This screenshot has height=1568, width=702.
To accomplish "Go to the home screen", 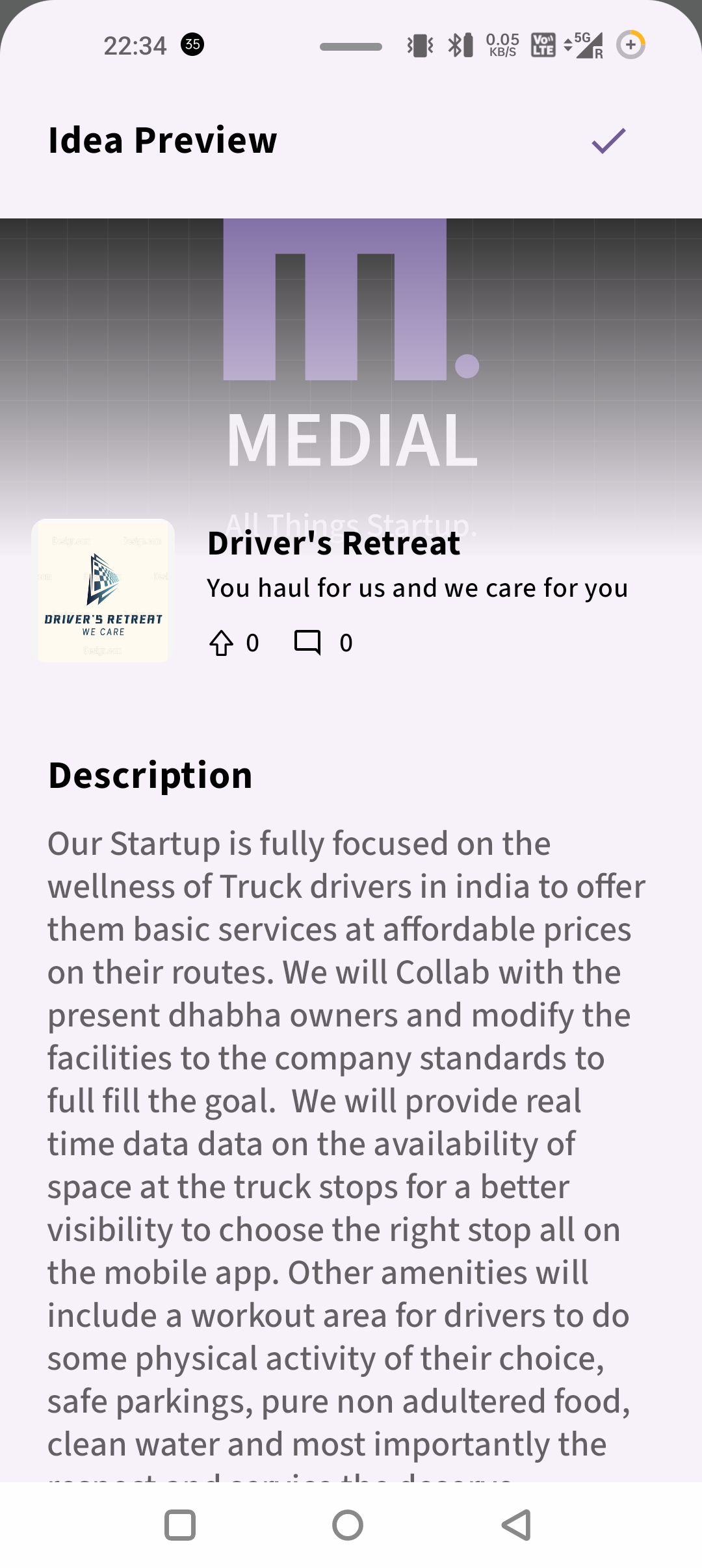I will [348, 1524].
